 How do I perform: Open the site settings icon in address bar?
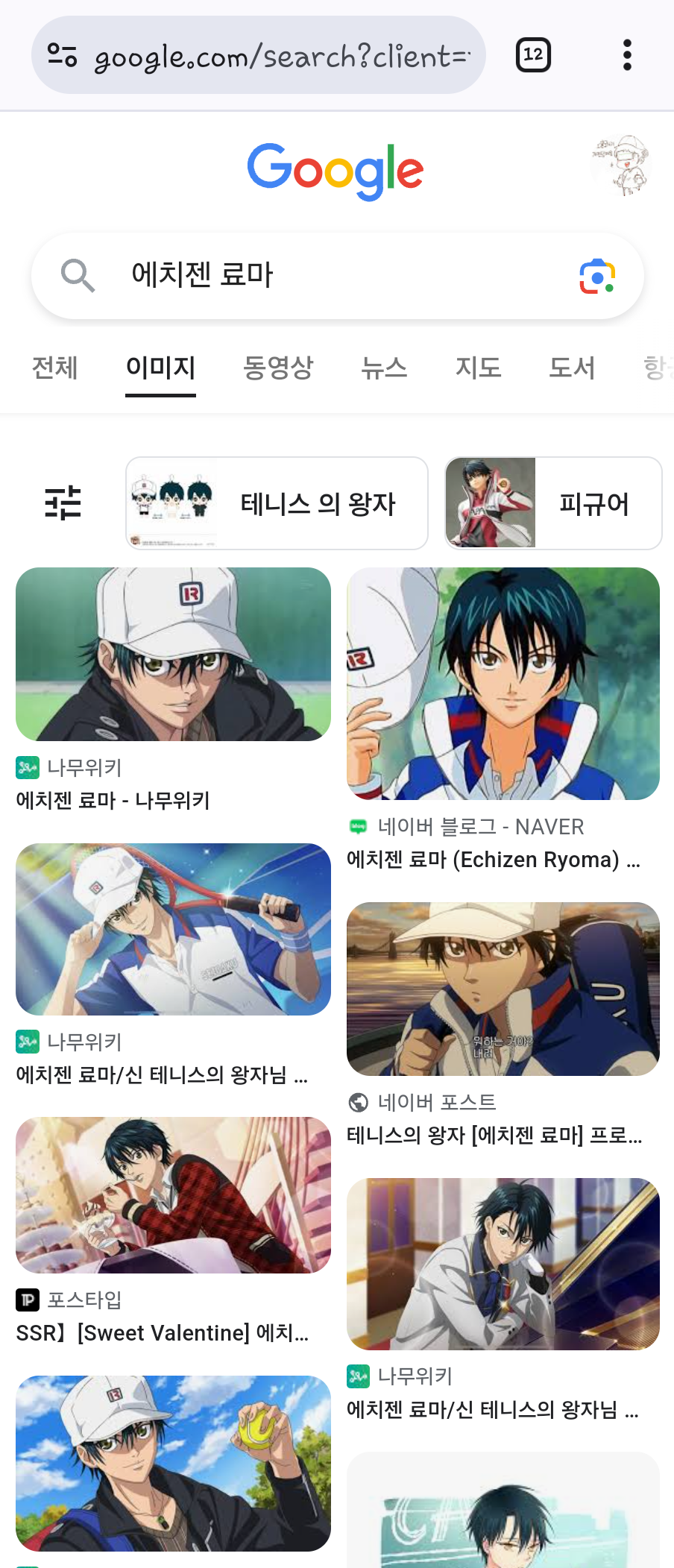pyautogui.click(x=63, y=55)
